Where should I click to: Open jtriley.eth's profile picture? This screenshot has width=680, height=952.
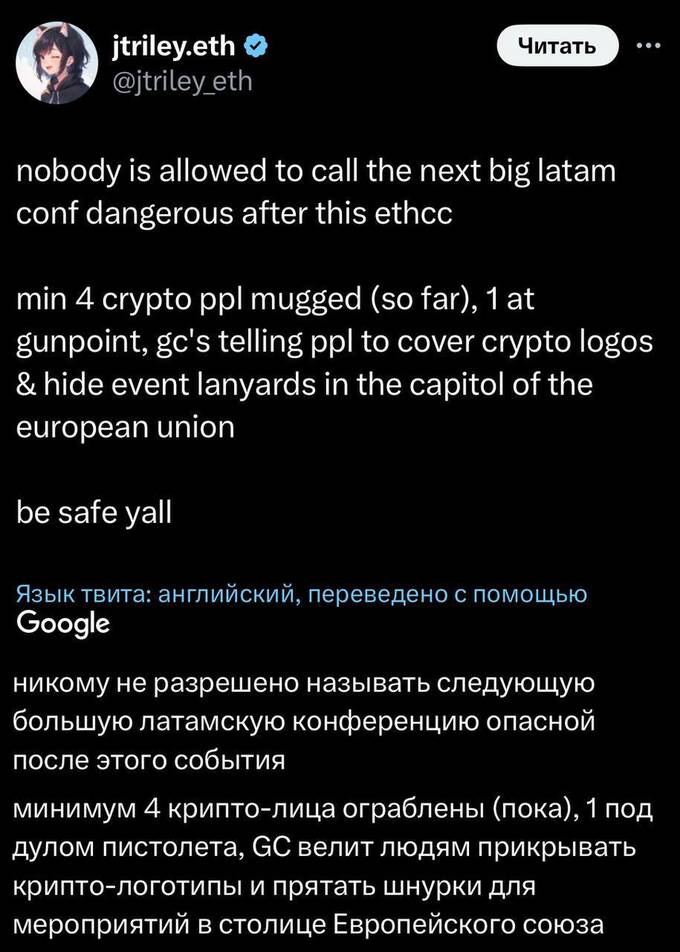pyautogui.click(x=54, y=65)
